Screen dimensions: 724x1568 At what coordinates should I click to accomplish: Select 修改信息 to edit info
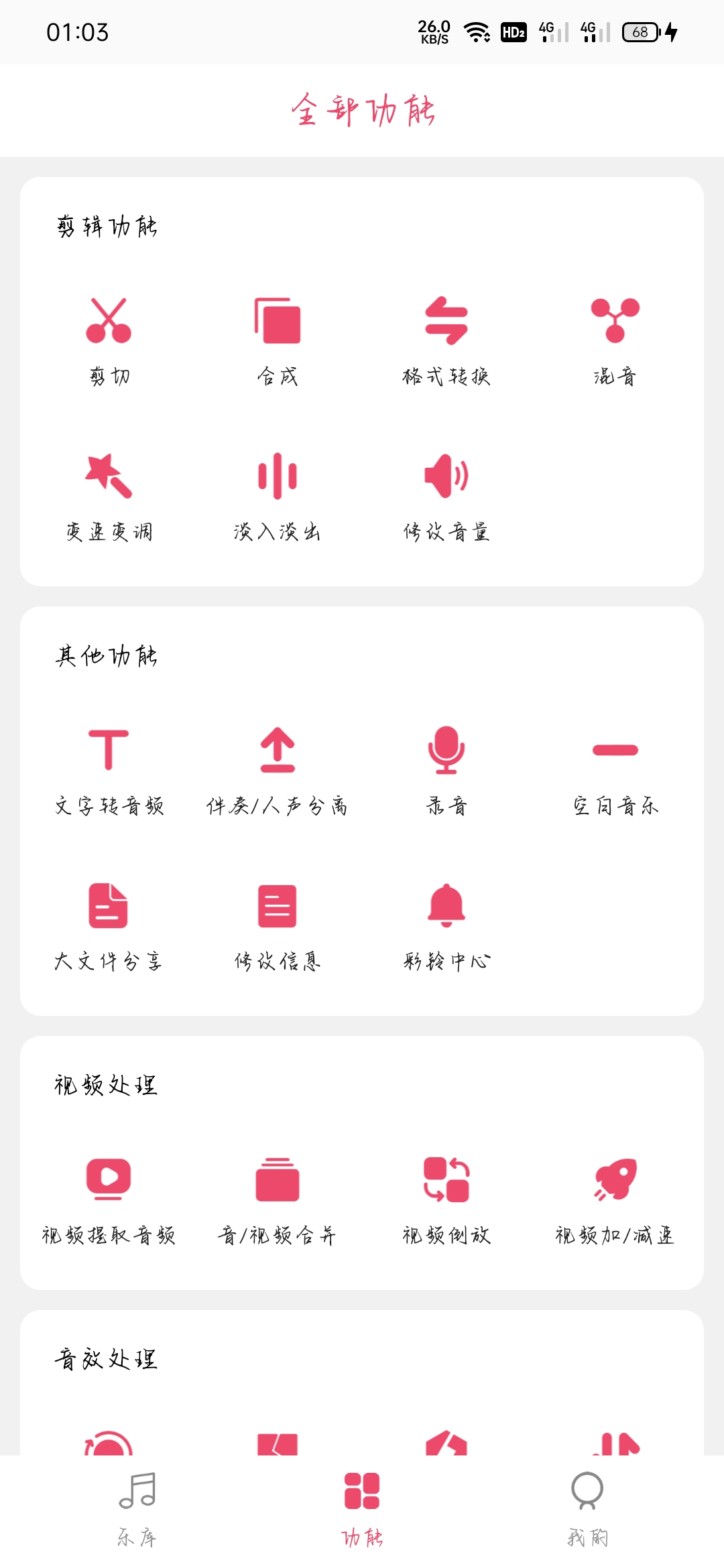277,925
